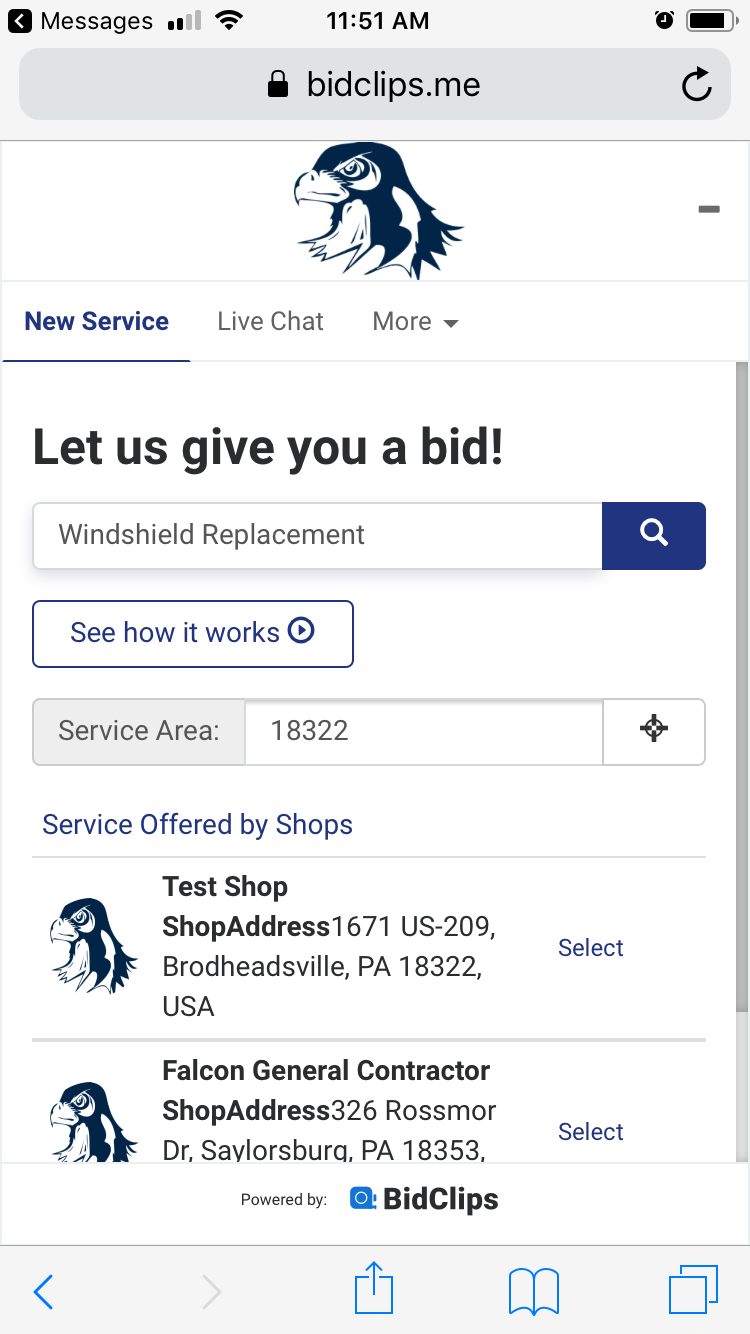Use current location crosshair button
Screen dimensions: 750x1334
coord(654,731)
